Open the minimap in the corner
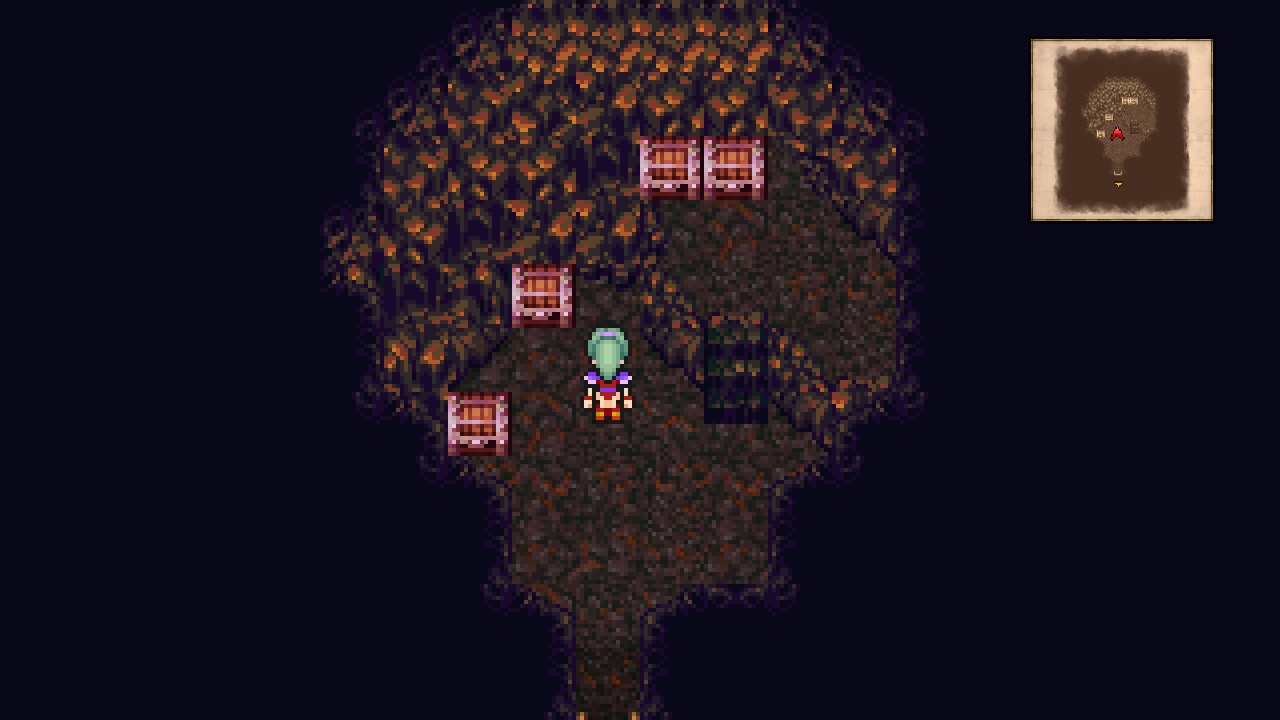 pos(1121,130)
